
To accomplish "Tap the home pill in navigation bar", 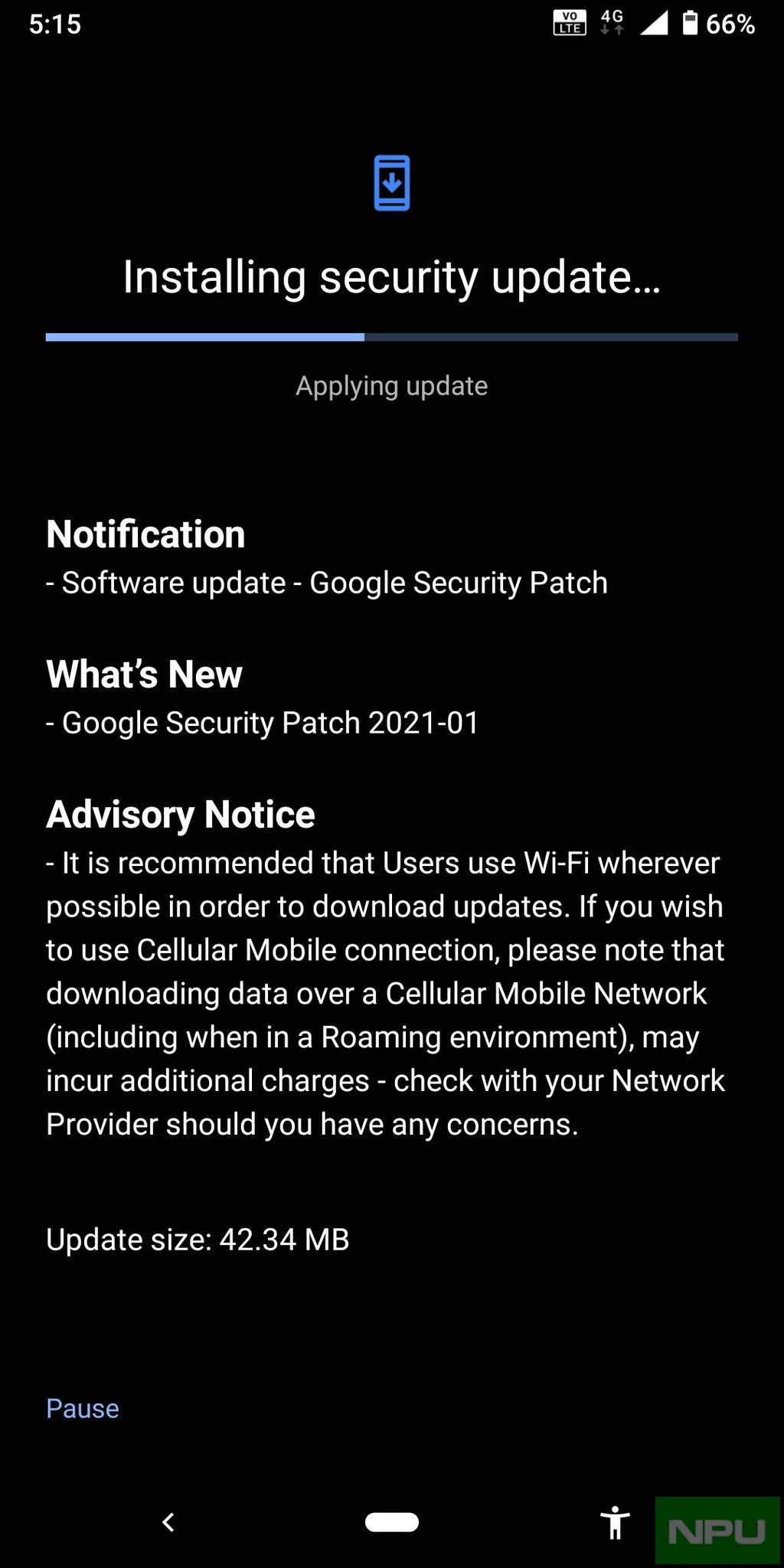I will tap(392, 1522).
